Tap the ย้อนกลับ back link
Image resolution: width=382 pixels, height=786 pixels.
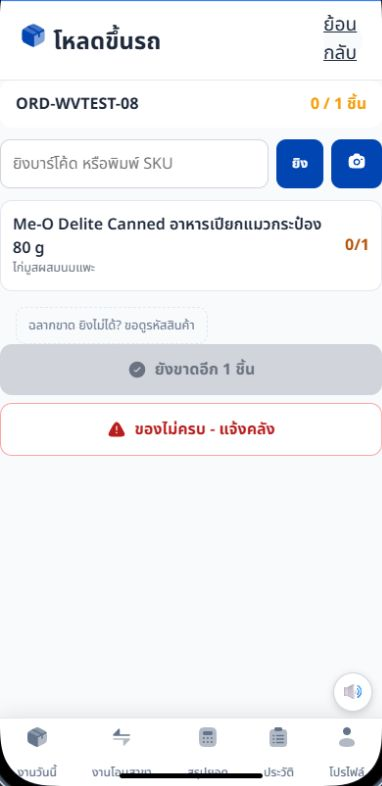coord(340,39)
